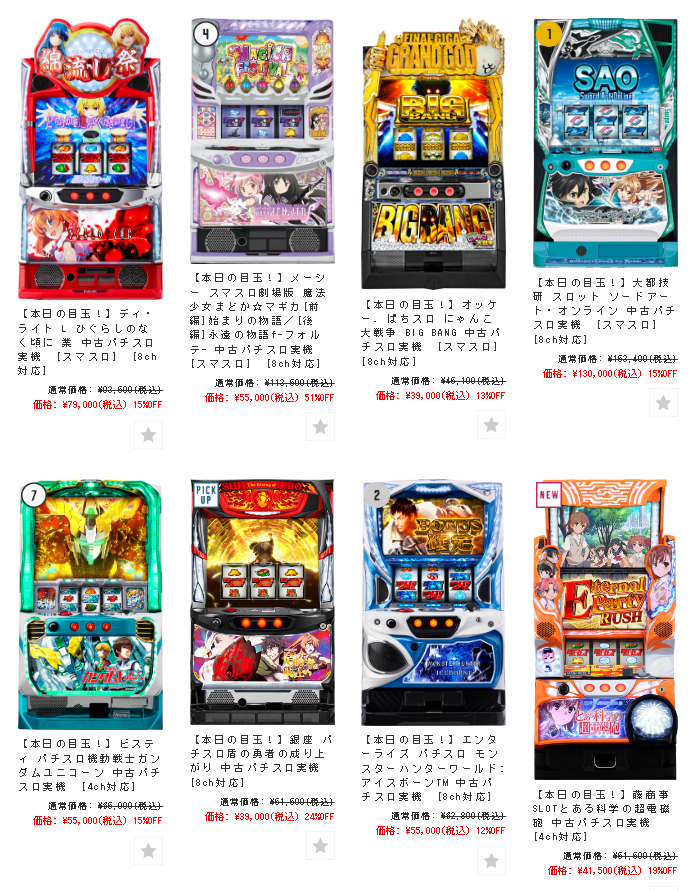Add にゃんこ大戦争 BIG BANG to favorites
The height and width of the screenshot is (891, 693).
491,424
